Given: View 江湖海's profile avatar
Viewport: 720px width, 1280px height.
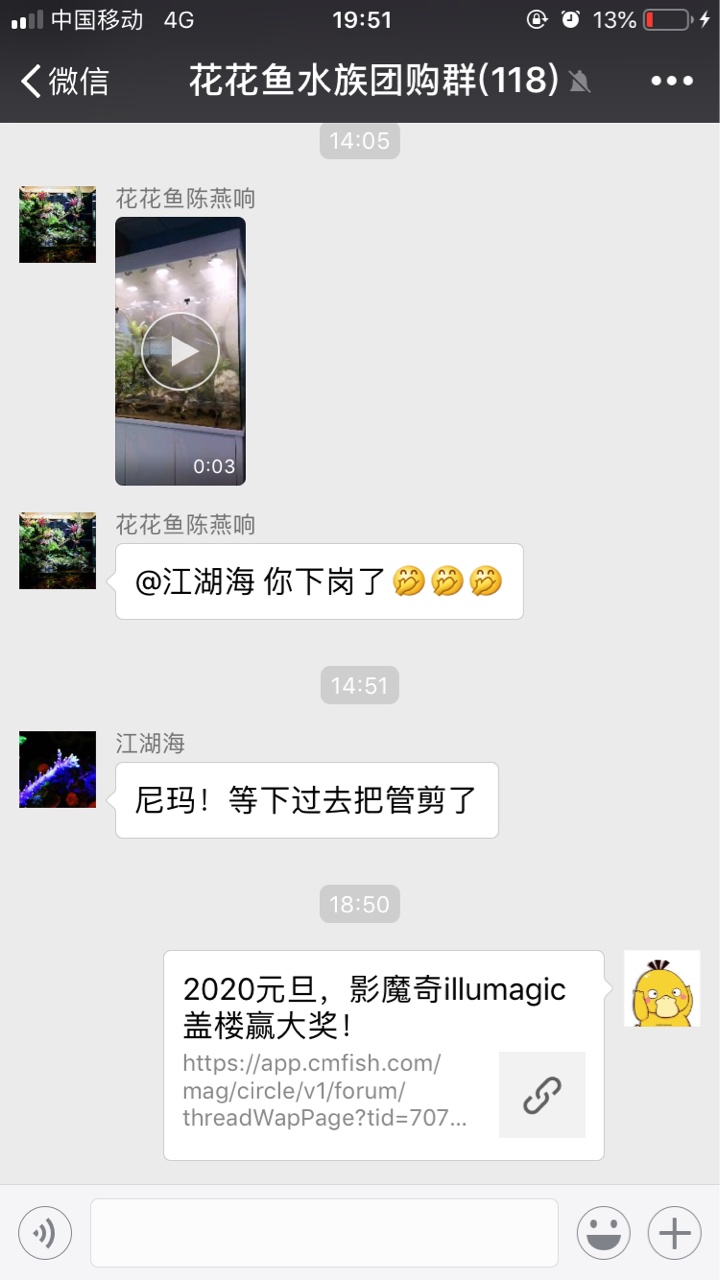Looking at the screenshot, I should [58, 769].
